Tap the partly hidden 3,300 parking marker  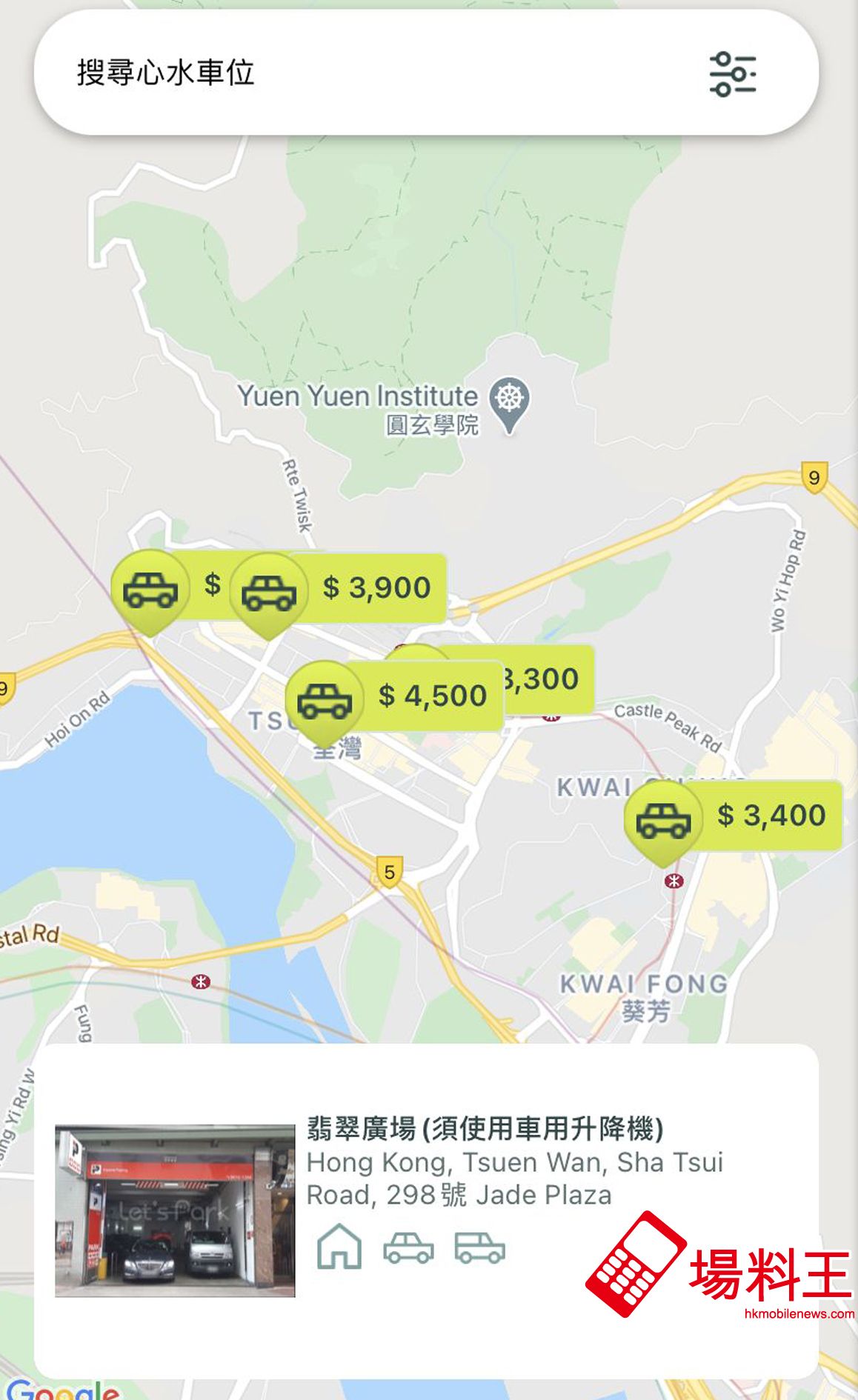[549, 679]
